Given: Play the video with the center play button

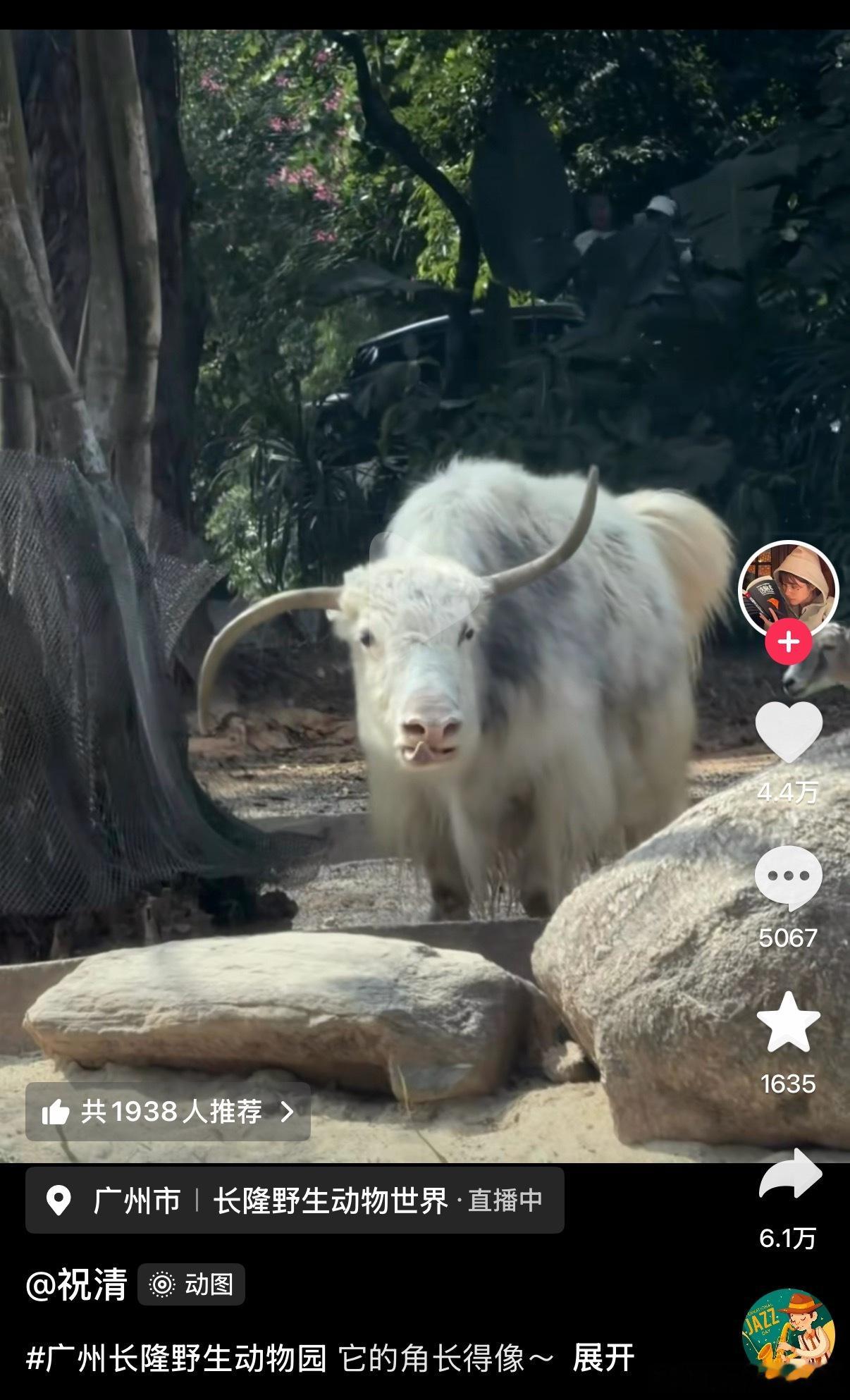Looking at the screenshot, I should (x=424, y=587).
